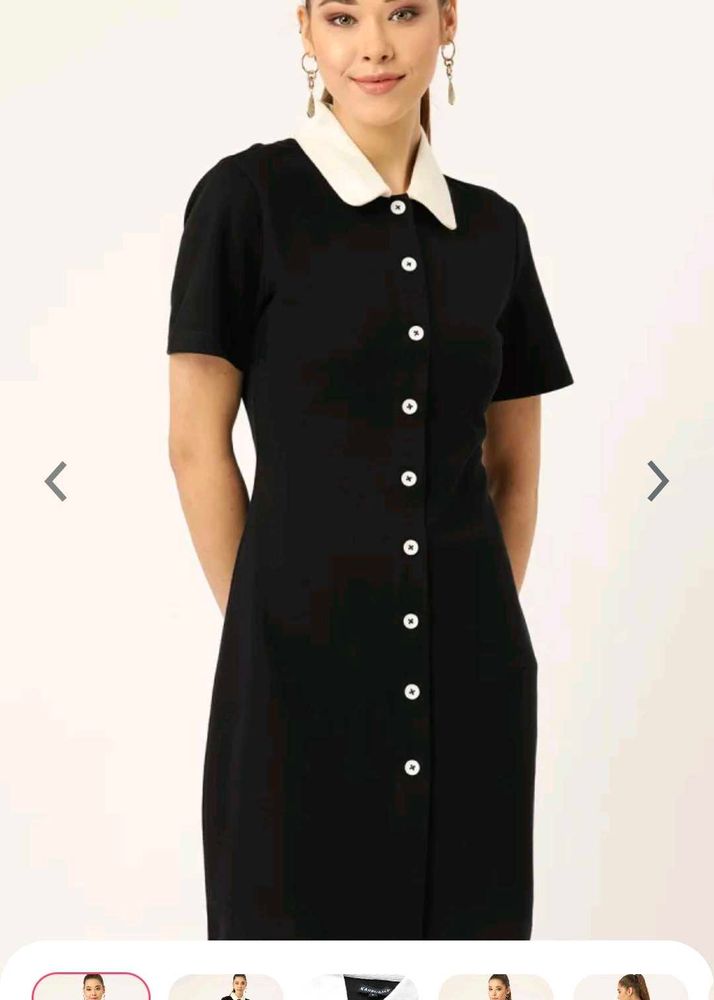Select the fourth thumbnail in the strip
Viewport: 714px width, 1000px height.
tap(496, 986)
